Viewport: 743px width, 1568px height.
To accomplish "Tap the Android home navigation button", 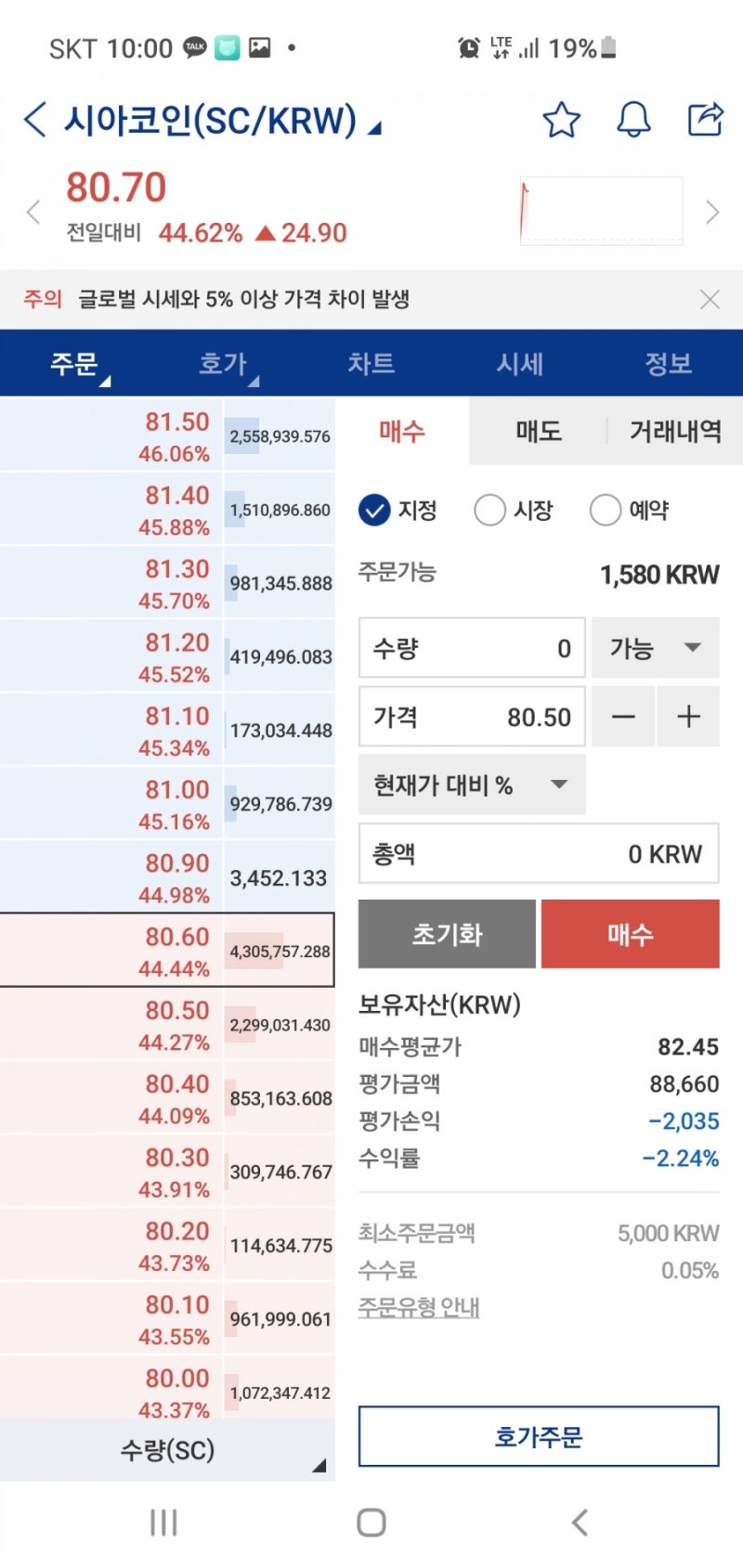I will (x=371, y=1522).
